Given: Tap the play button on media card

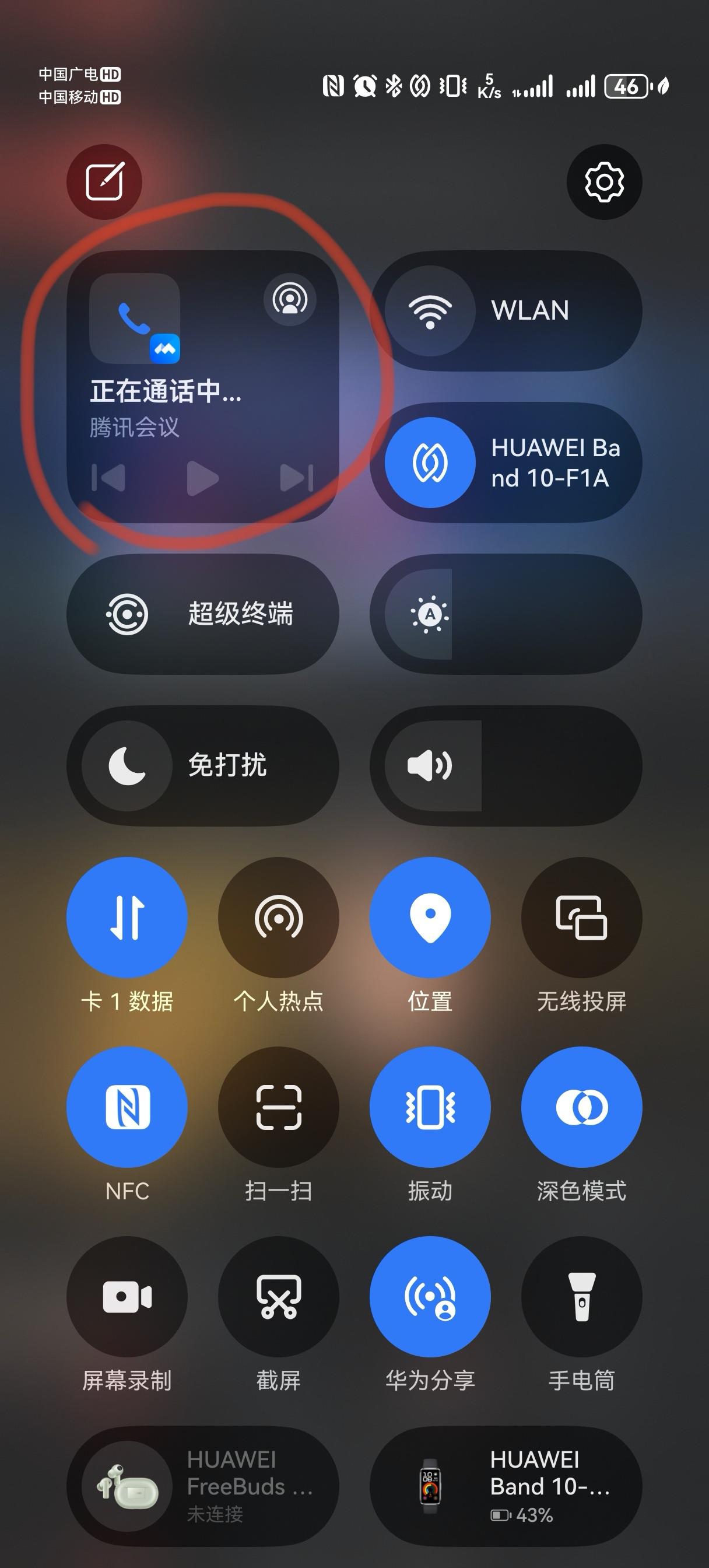Looking at the screenshot, I should (202, 478).
